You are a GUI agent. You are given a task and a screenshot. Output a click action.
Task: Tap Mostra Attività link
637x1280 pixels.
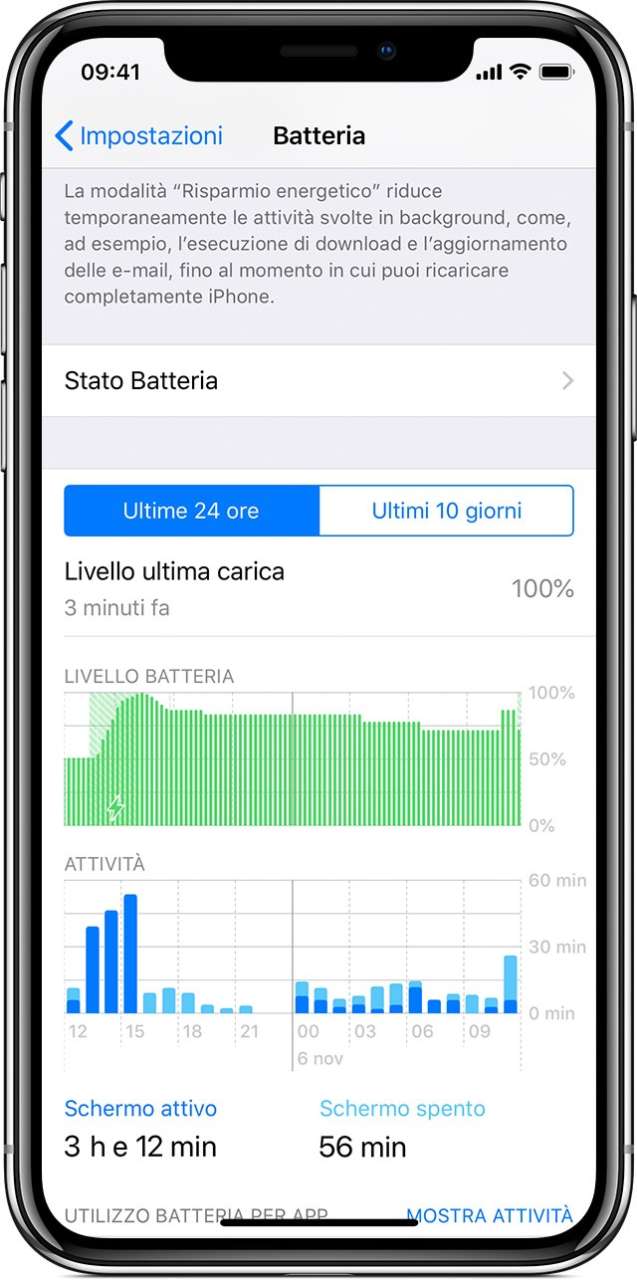(x=489, y=1215)
